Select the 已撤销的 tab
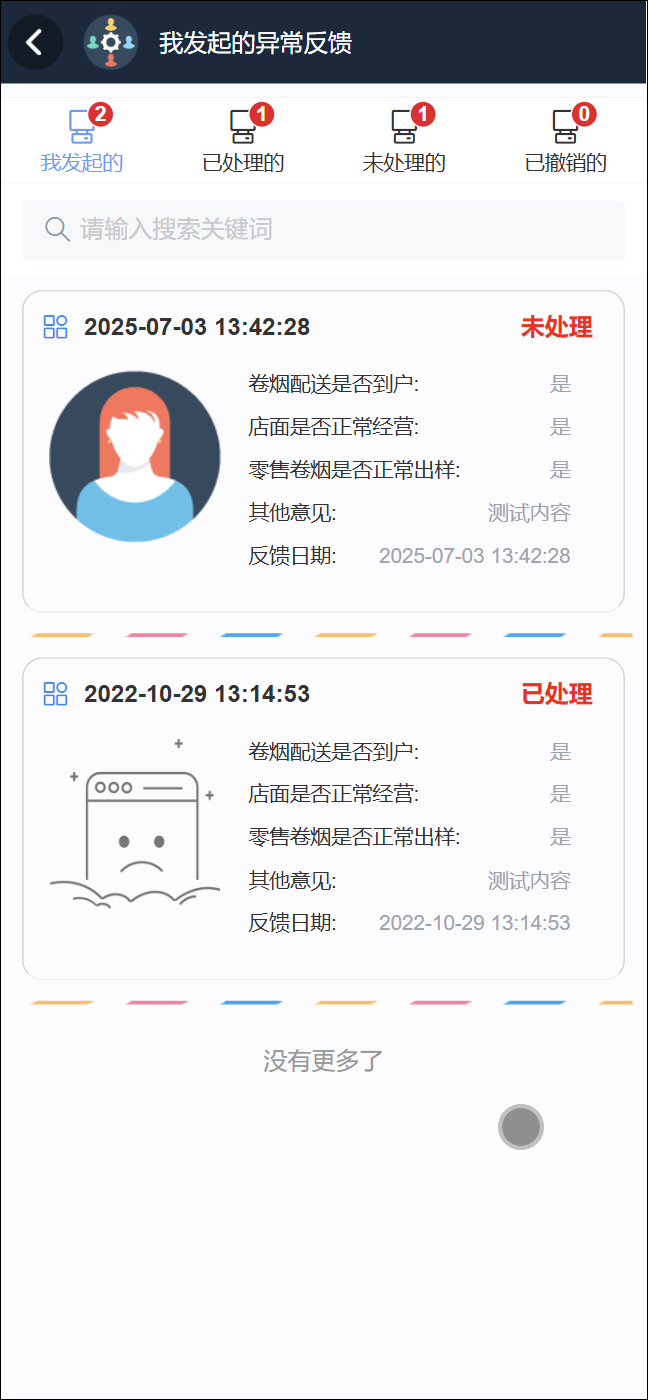The width and height of the screenshot is (648, 1400). tap(566, 142)
